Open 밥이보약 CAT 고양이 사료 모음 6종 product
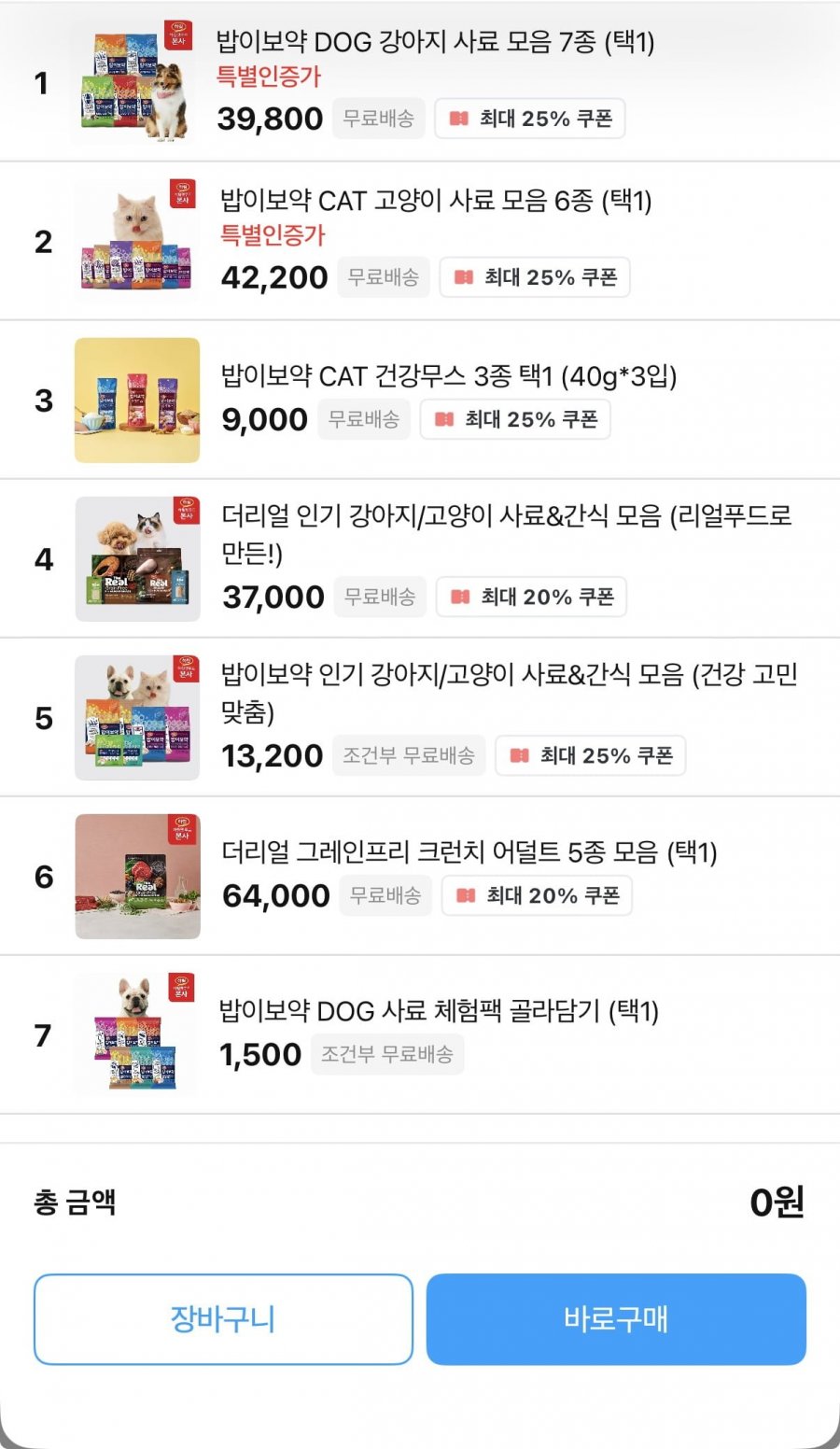 click(435, 202)
